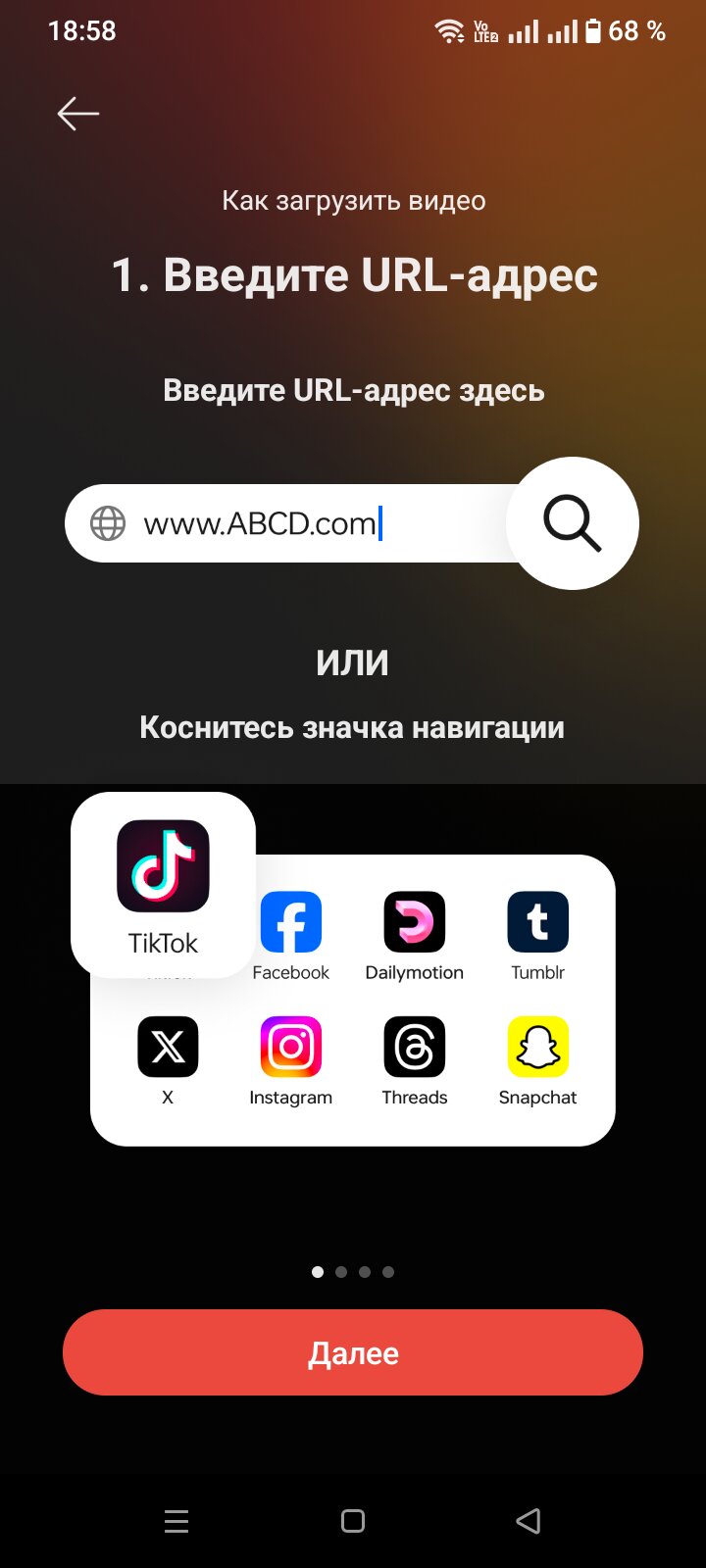
Task: Go to the system home screen
Action: click(x=353, y=1521)
